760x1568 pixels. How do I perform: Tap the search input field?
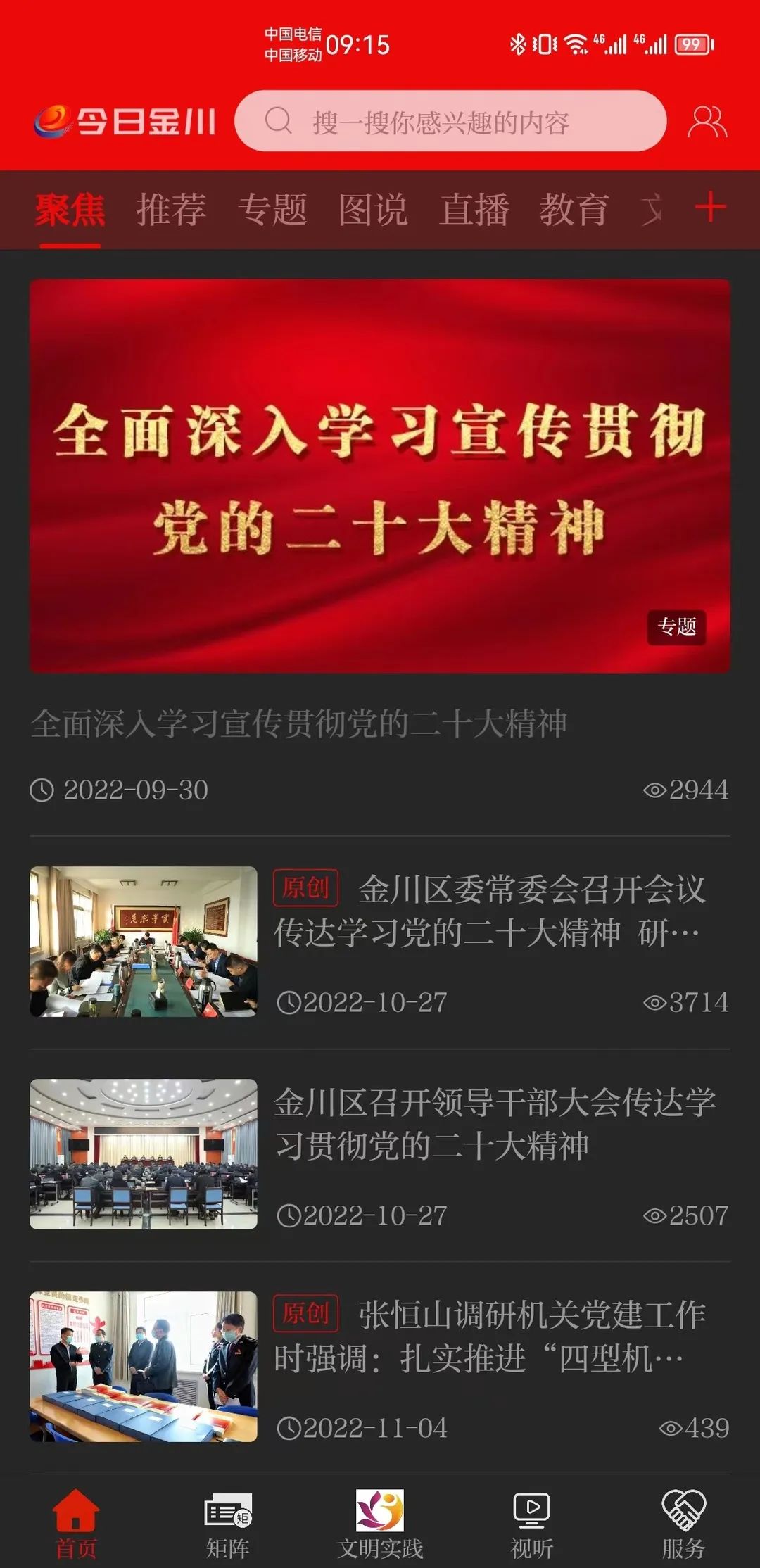click(454, 120)
